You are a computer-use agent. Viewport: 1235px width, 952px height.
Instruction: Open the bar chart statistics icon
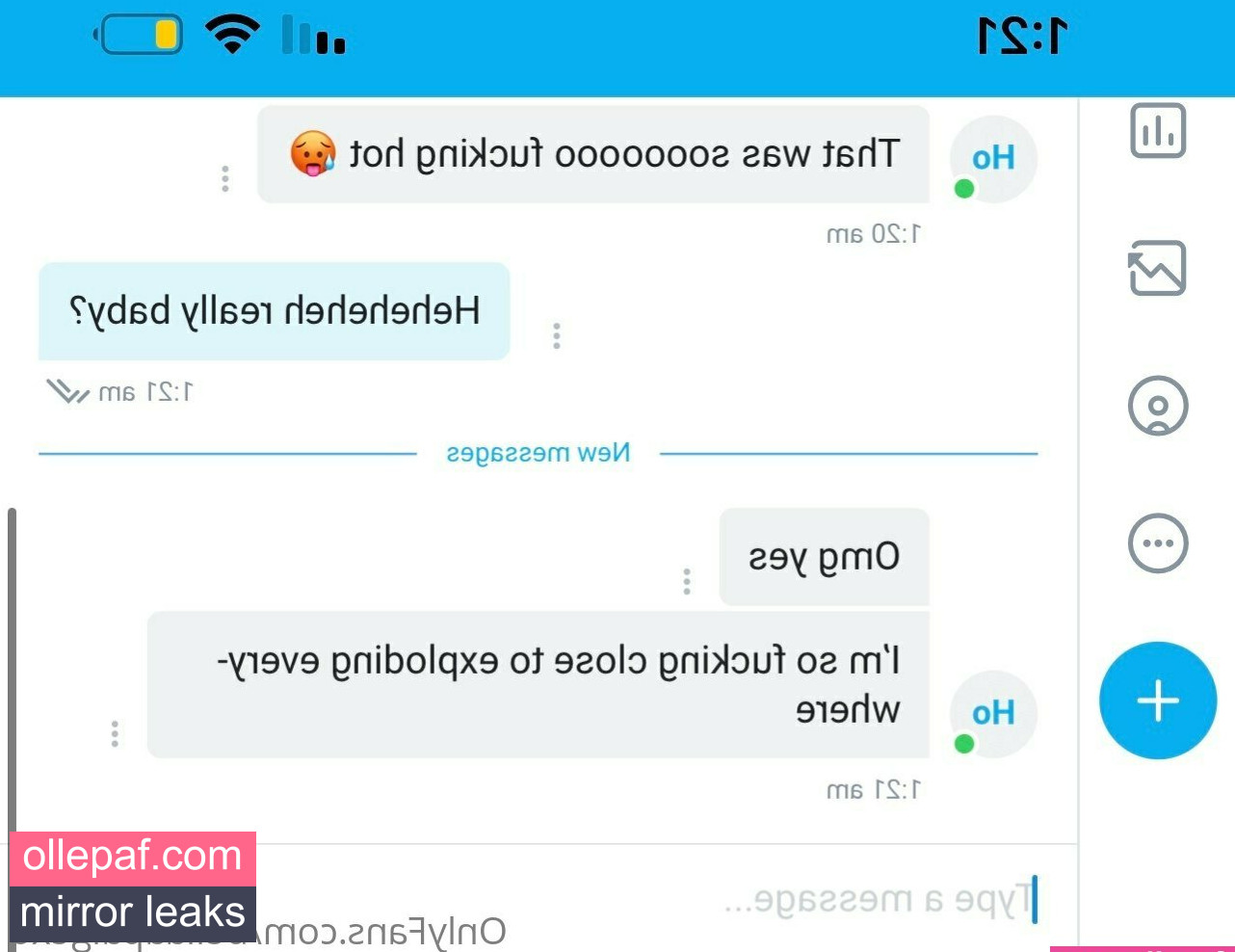(x=1157, y=131)
